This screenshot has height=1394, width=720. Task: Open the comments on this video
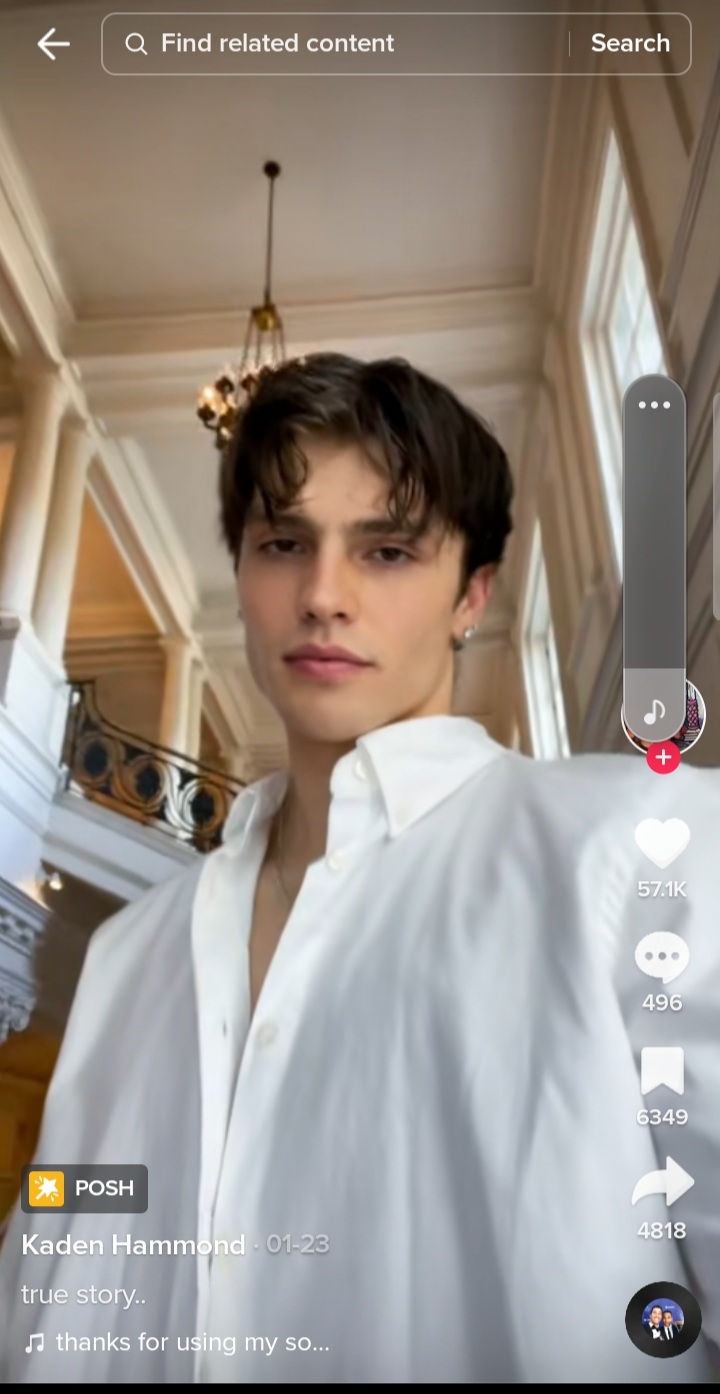coord(662,958)
